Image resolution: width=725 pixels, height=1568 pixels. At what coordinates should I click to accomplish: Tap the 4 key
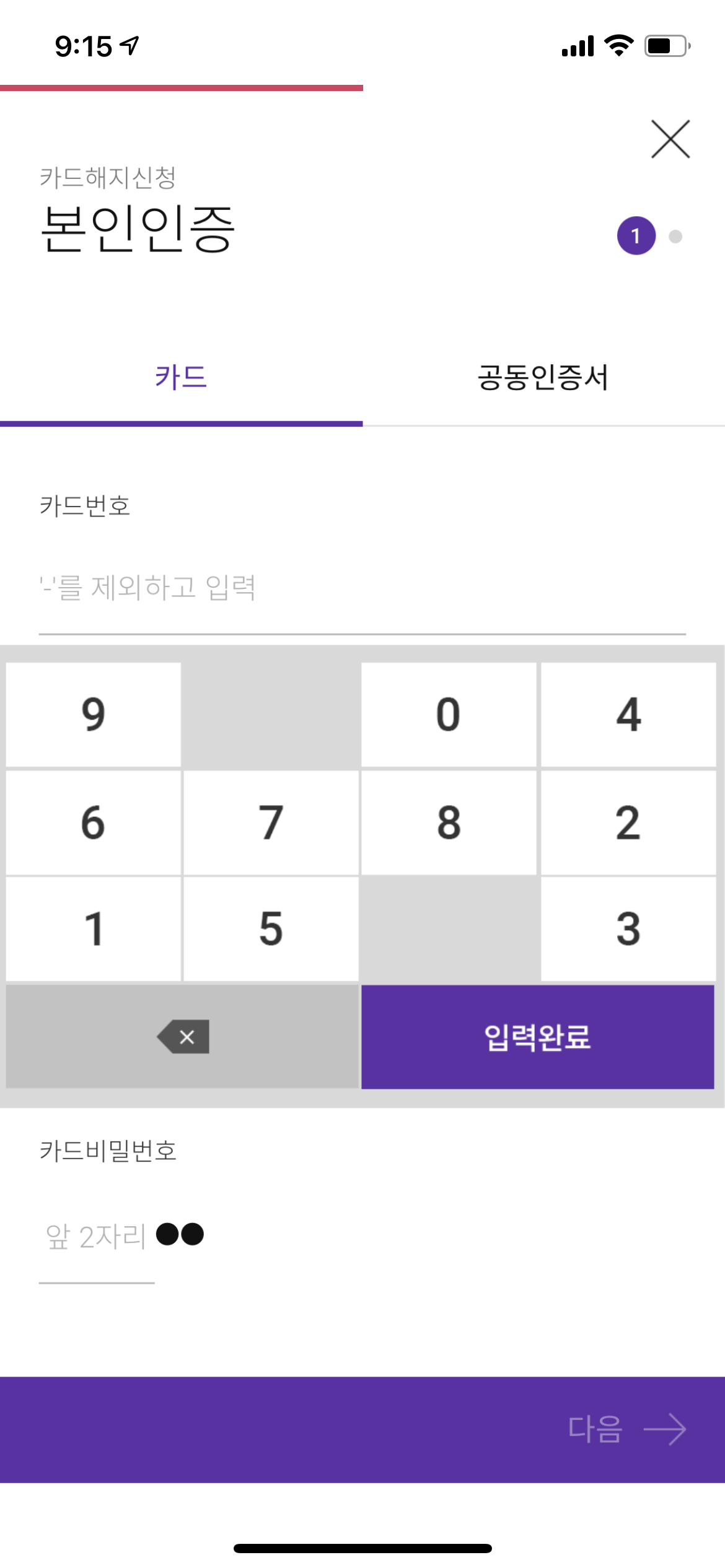[628, 715]
